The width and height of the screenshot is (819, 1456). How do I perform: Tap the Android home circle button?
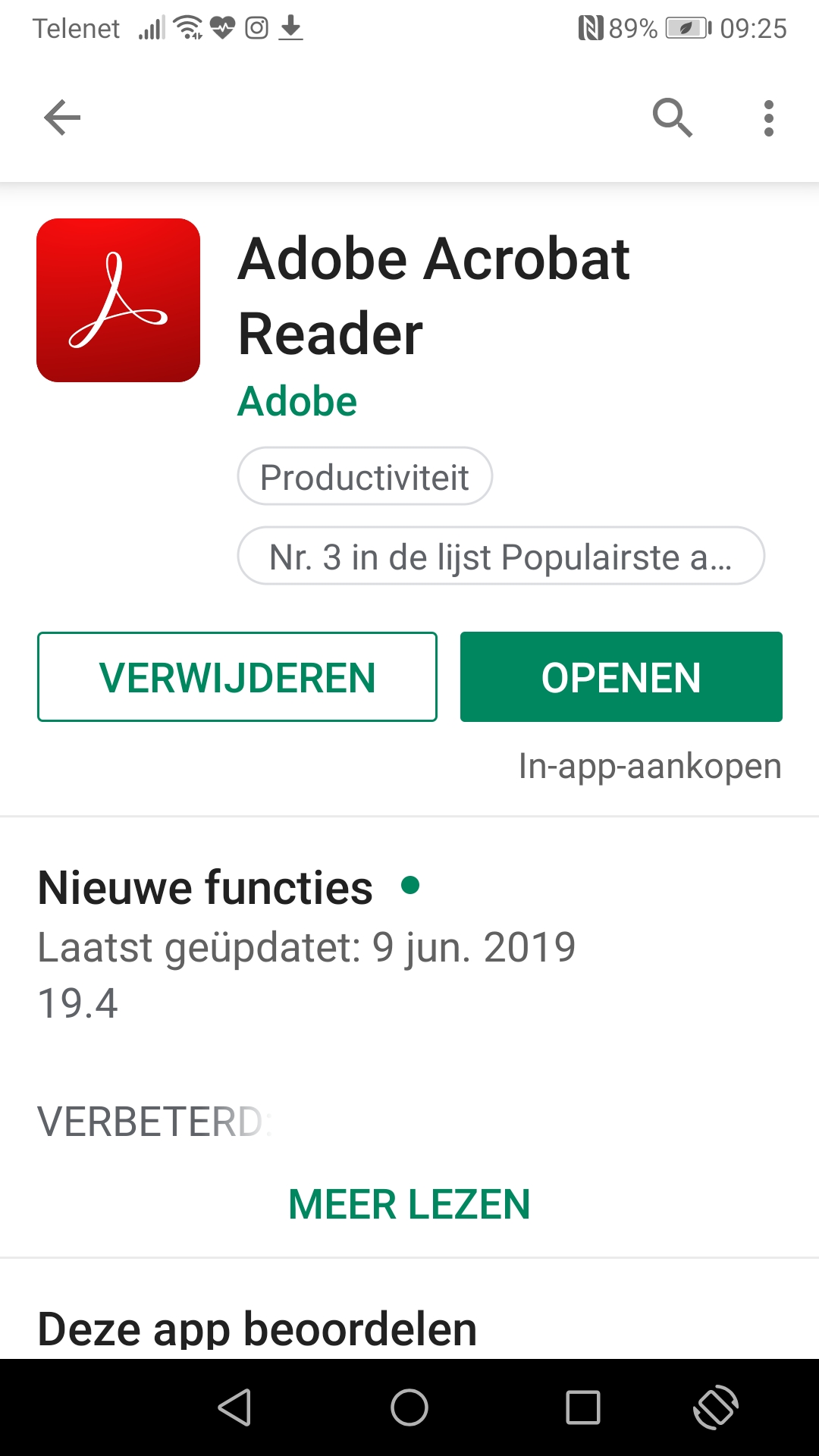pyautogui.click(x=409, y=1407)
